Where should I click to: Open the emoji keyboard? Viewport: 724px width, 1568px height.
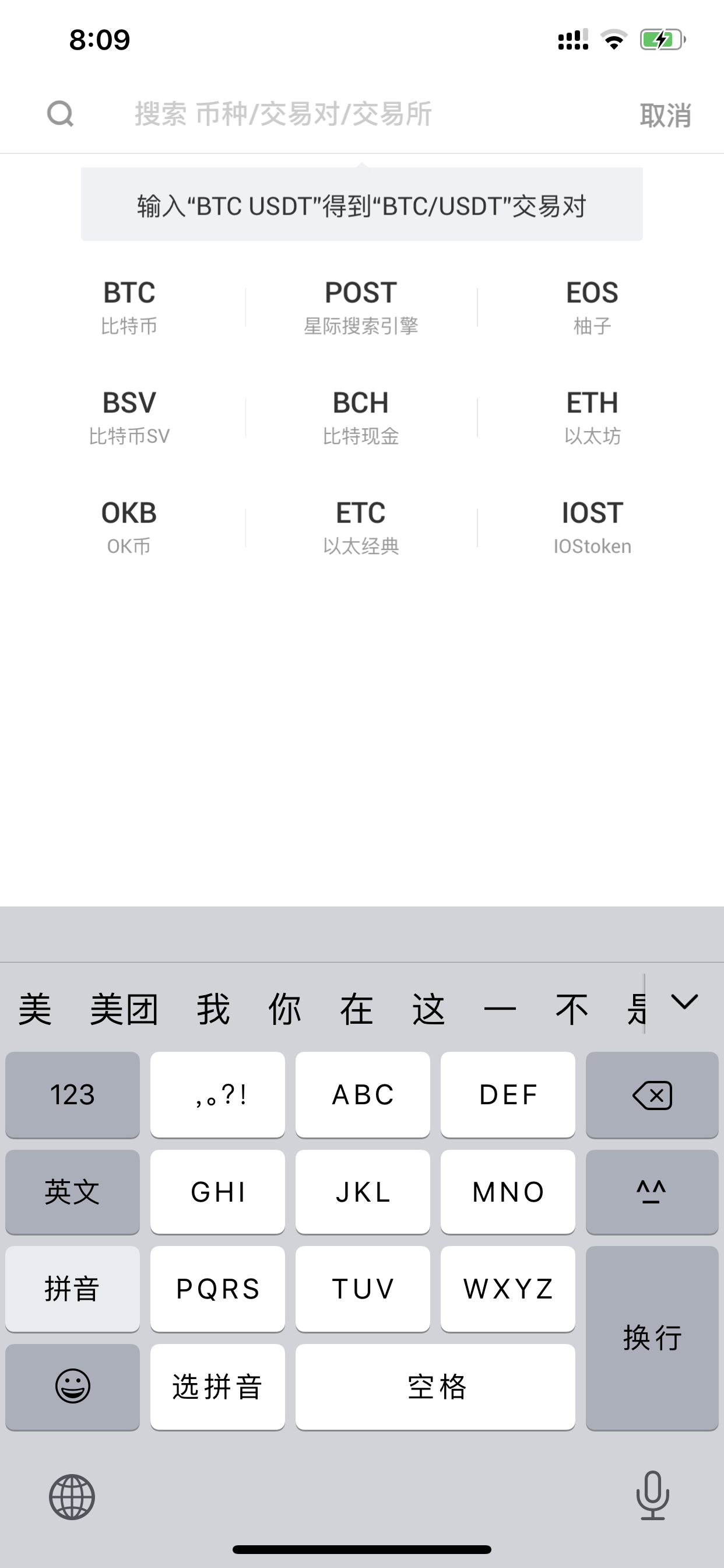point(72,1387)
